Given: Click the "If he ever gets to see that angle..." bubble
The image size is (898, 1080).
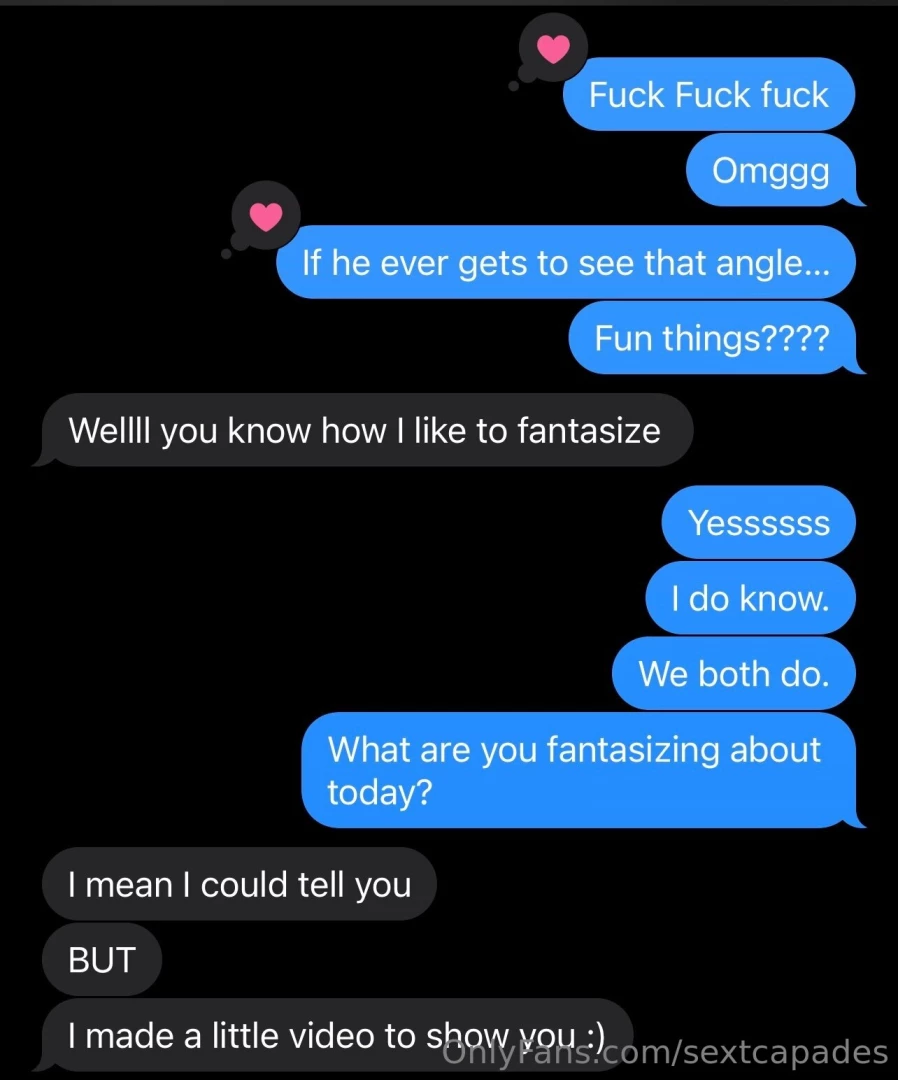Looking at the screenshot, I should (x=566, y=262).
